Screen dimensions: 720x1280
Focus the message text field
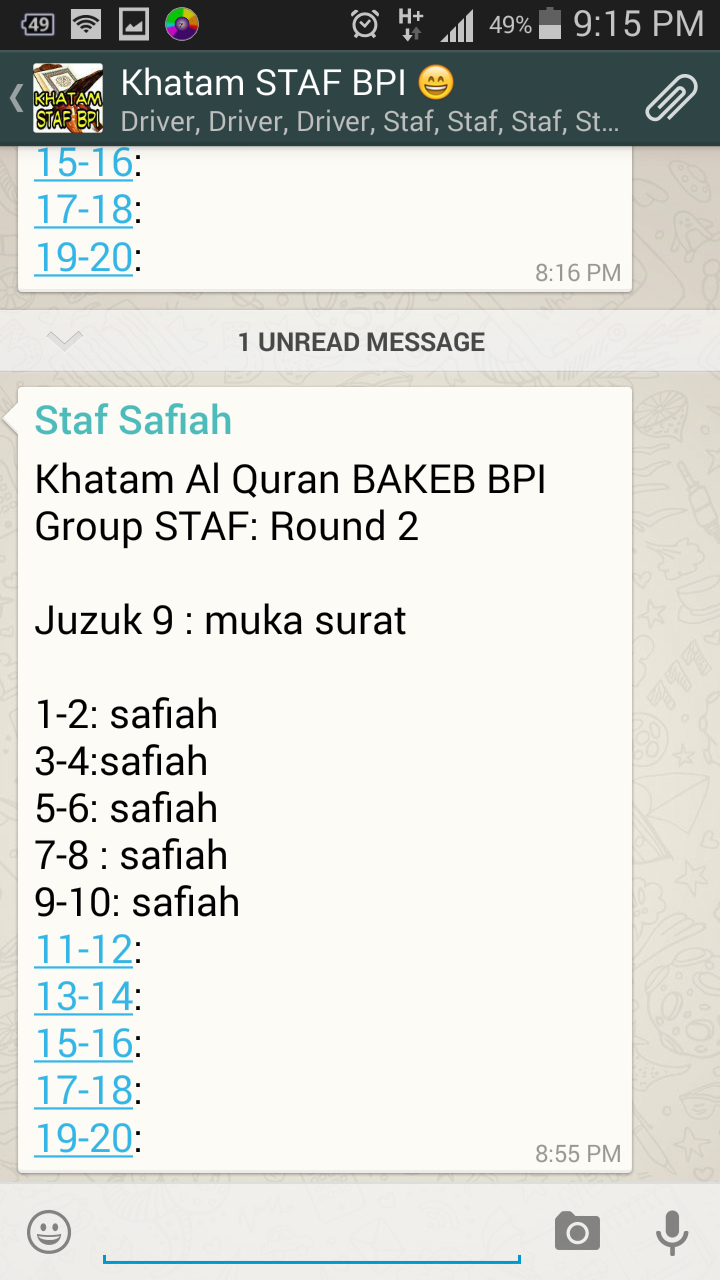[x=310, y=1232]
